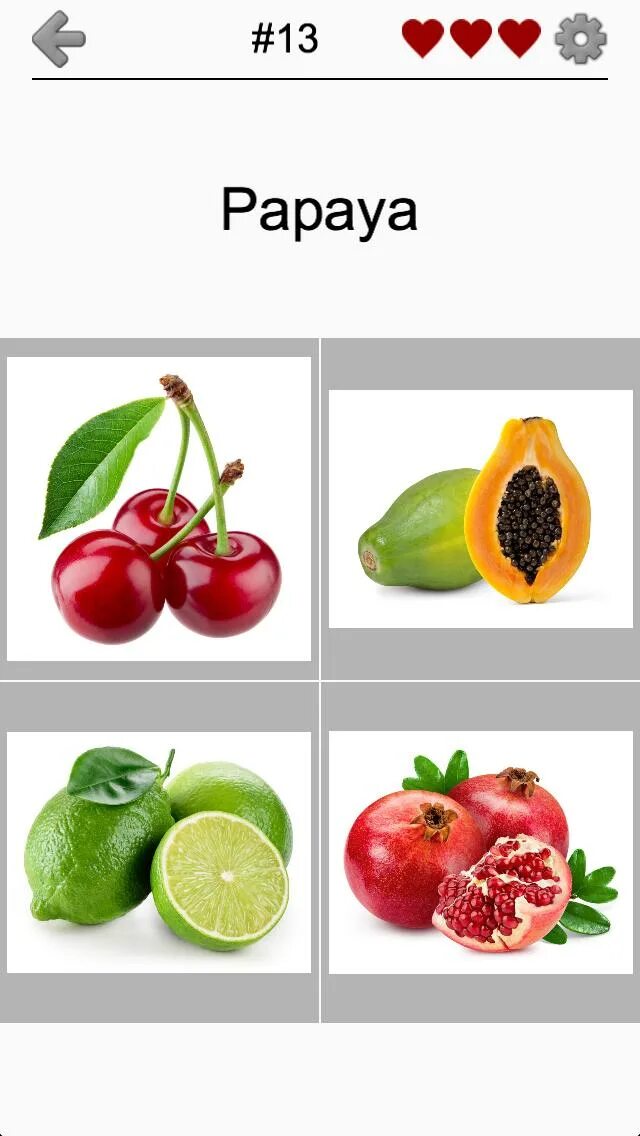
Task: Open the settings gear
Action: tap(580, 39)
